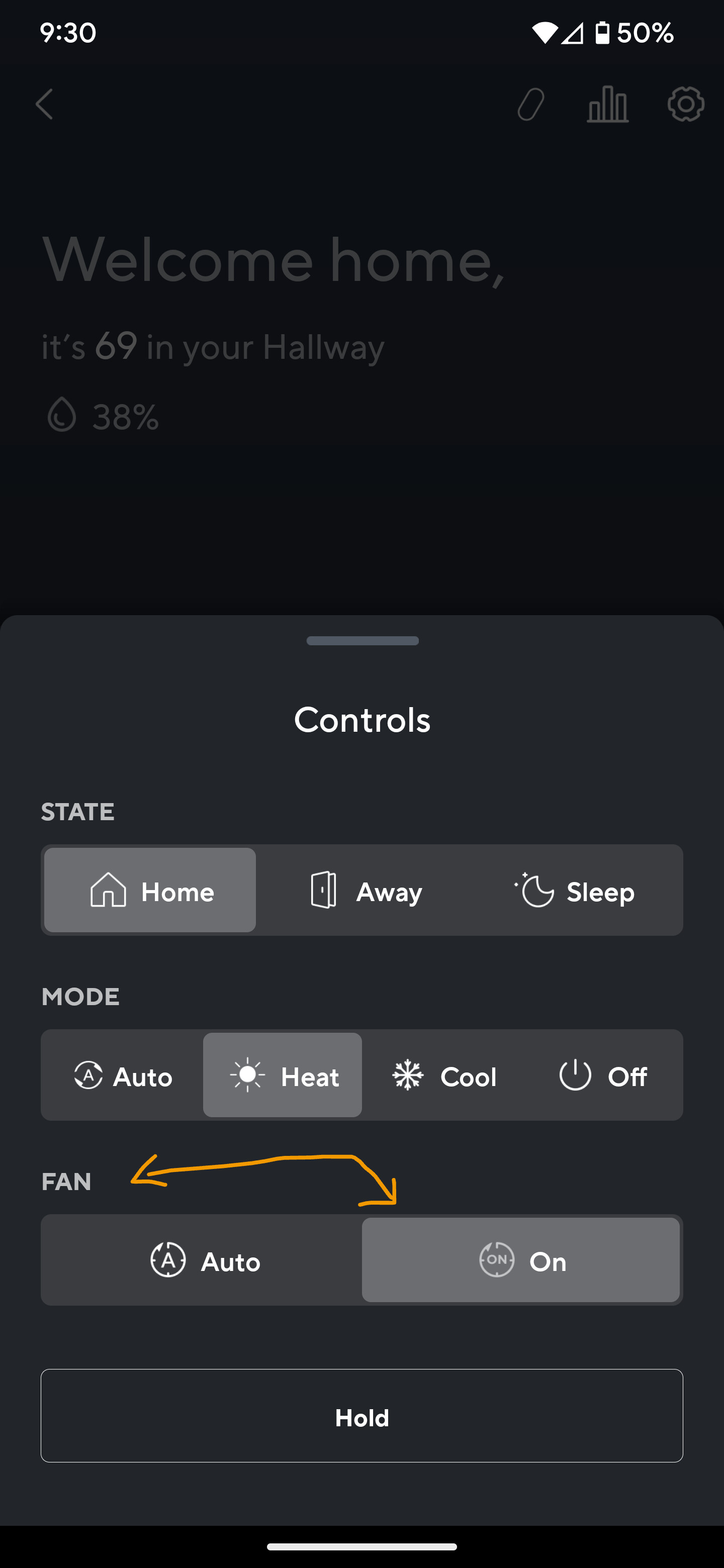Go back with the top arrow
This screenshot has width=724, height=1568.
click(44, 104)
